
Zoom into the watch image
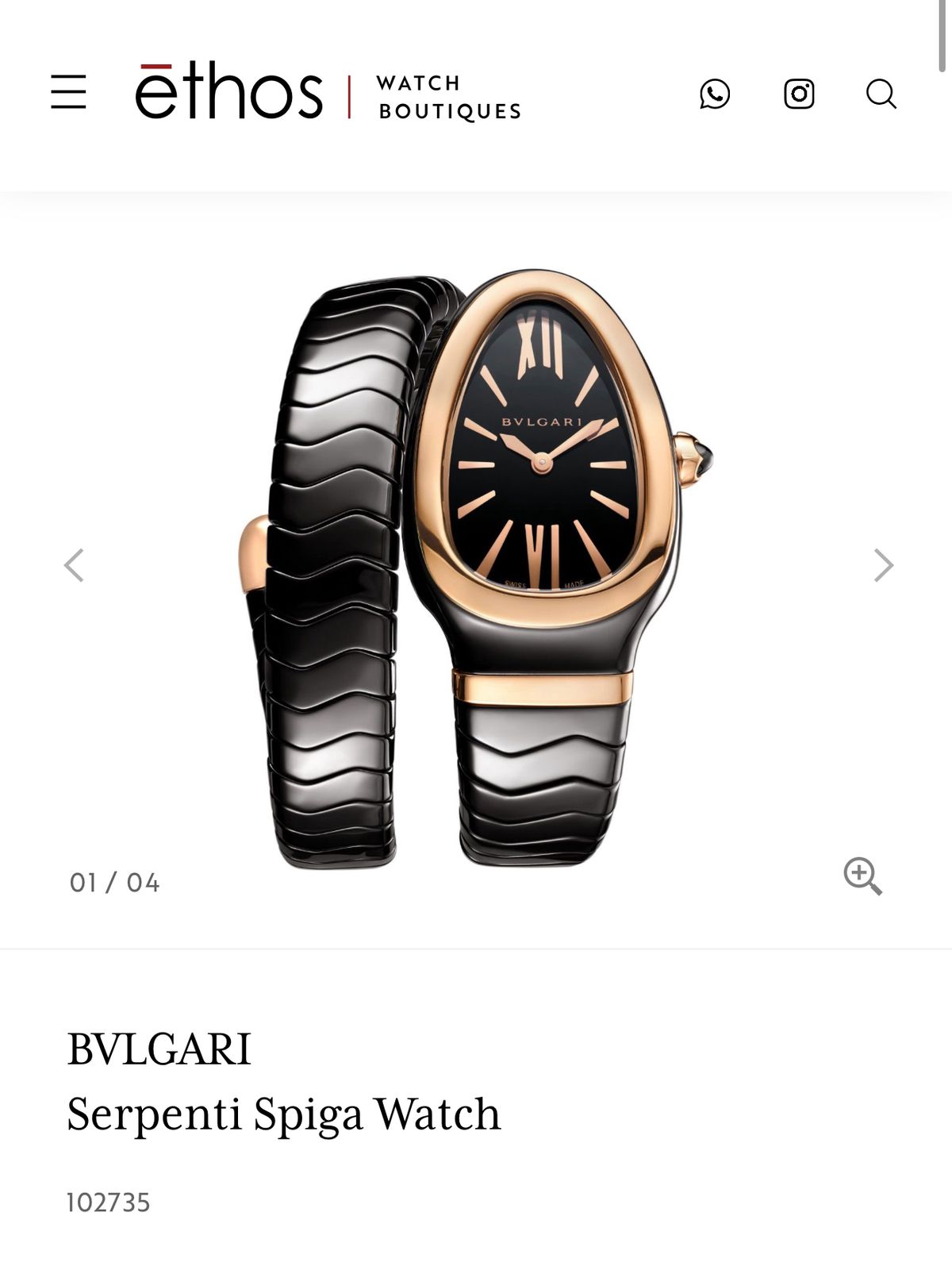pyautogui.click(x=862, y=876)
